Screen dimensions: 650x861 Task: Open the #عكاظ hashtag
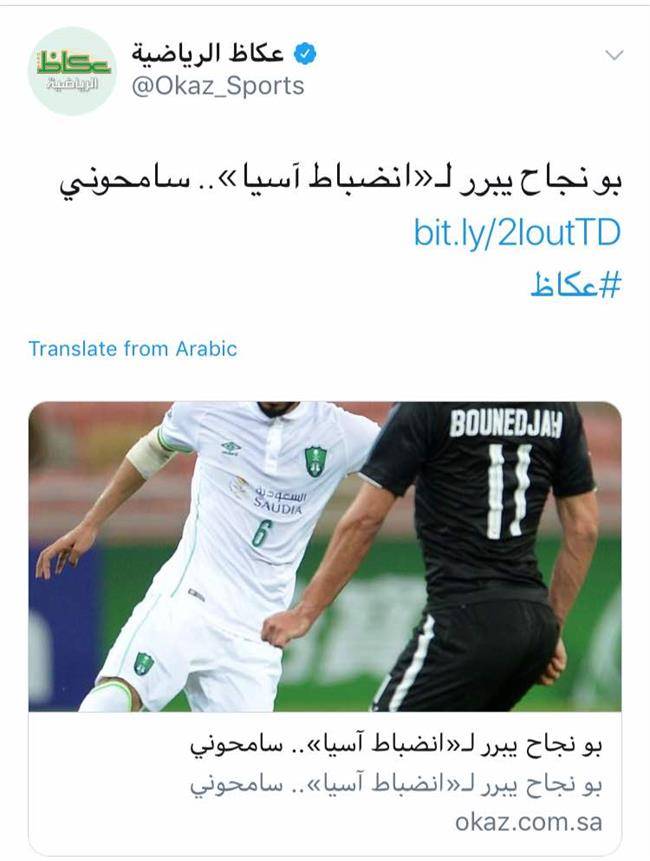click(x=575, y=285)
